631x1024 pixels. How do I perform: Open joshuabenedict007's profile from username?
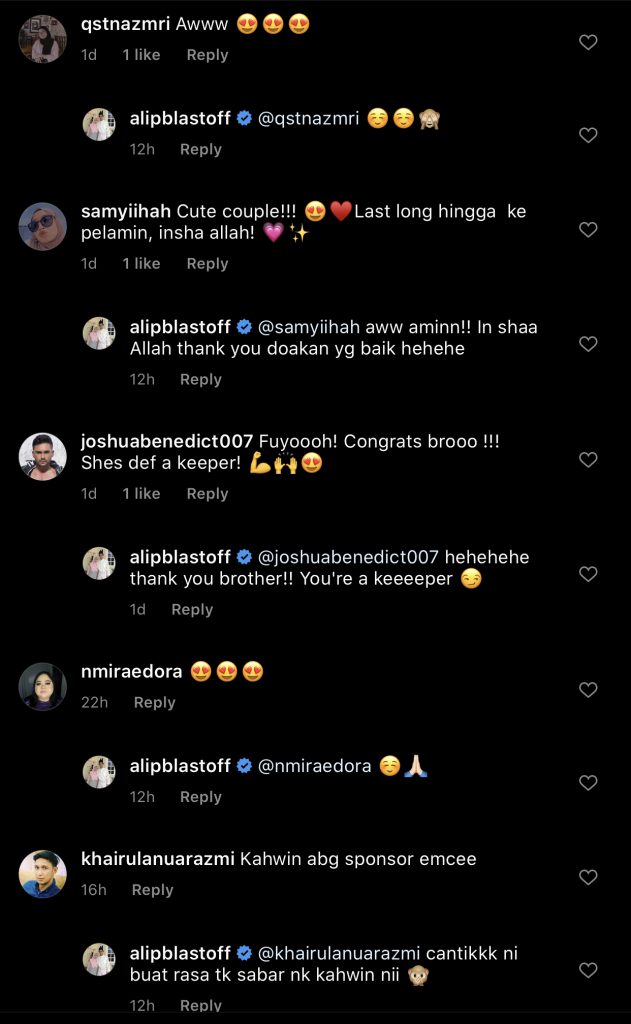[166, 441]
